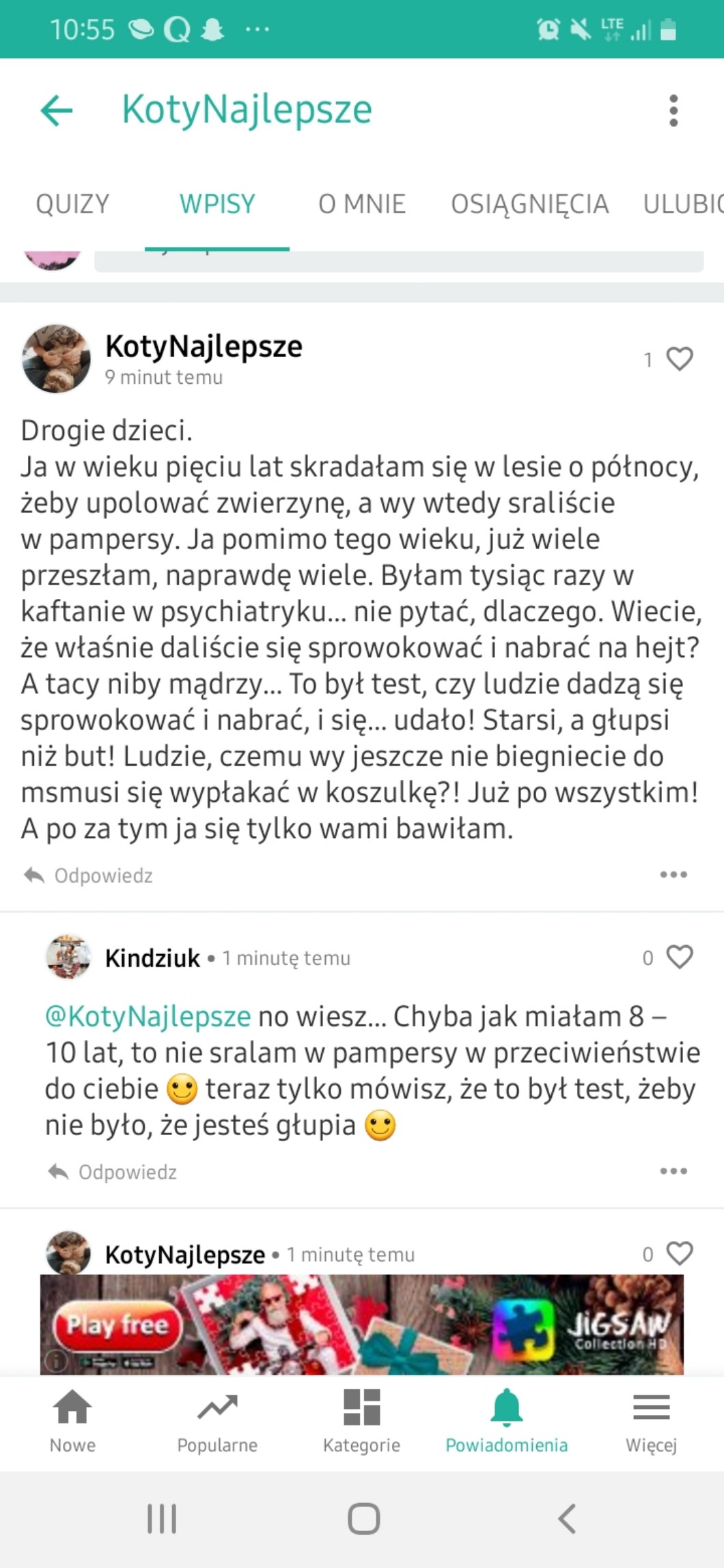This screenshot has height=1568, width=724.
Task: Go back using the top arrow
Action: tap(57, 110)
